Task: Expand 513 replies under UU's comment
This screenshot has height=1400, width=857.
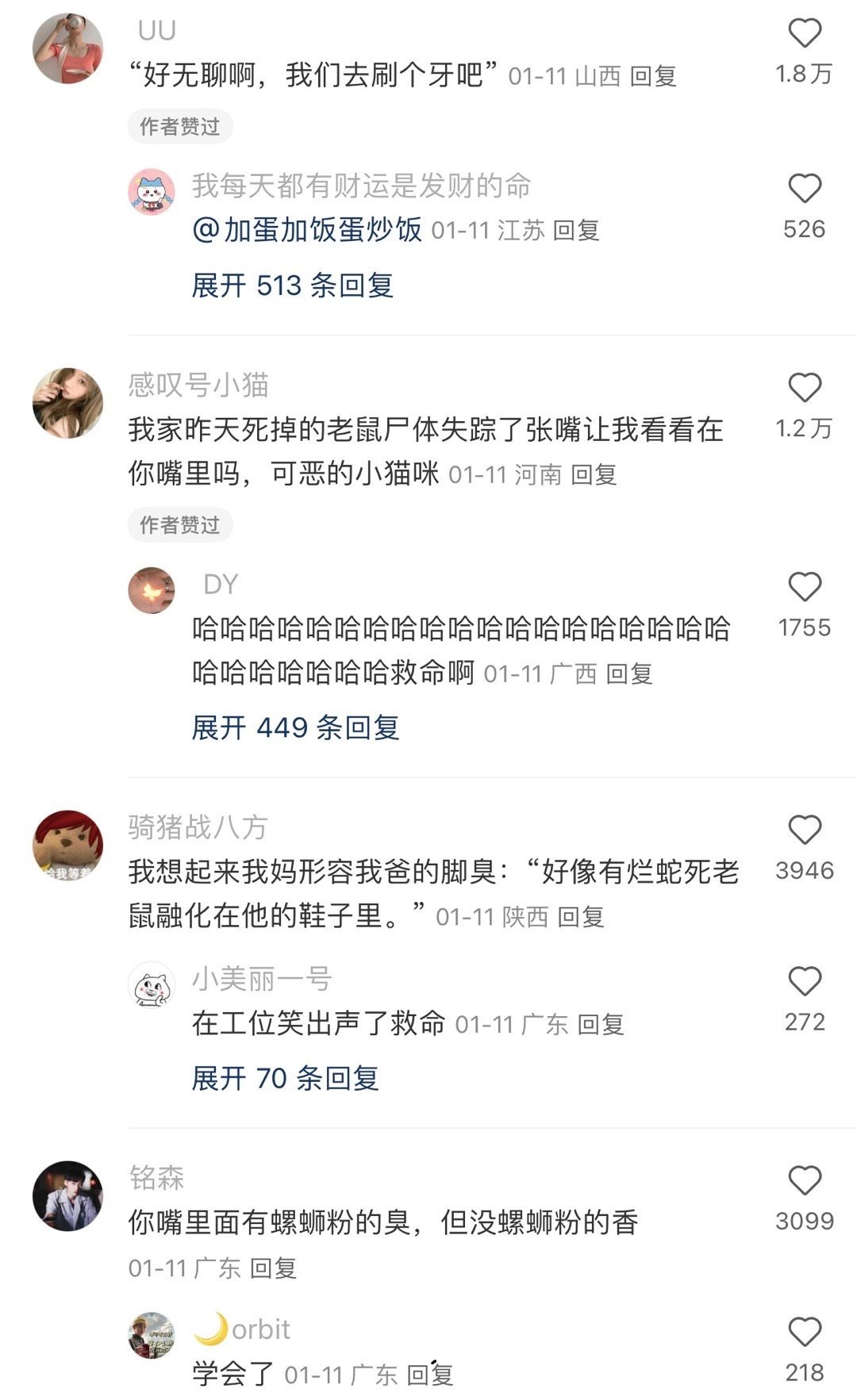Action: point(292,286)
